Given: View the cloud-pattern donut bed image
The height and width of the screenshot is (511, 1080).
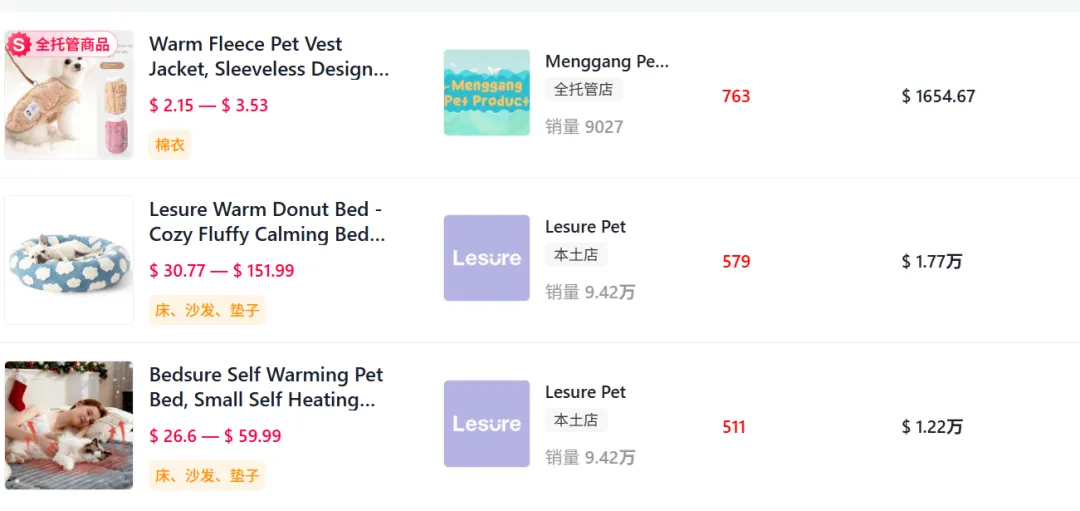Looking at the screenshot, I should (69, 260).
